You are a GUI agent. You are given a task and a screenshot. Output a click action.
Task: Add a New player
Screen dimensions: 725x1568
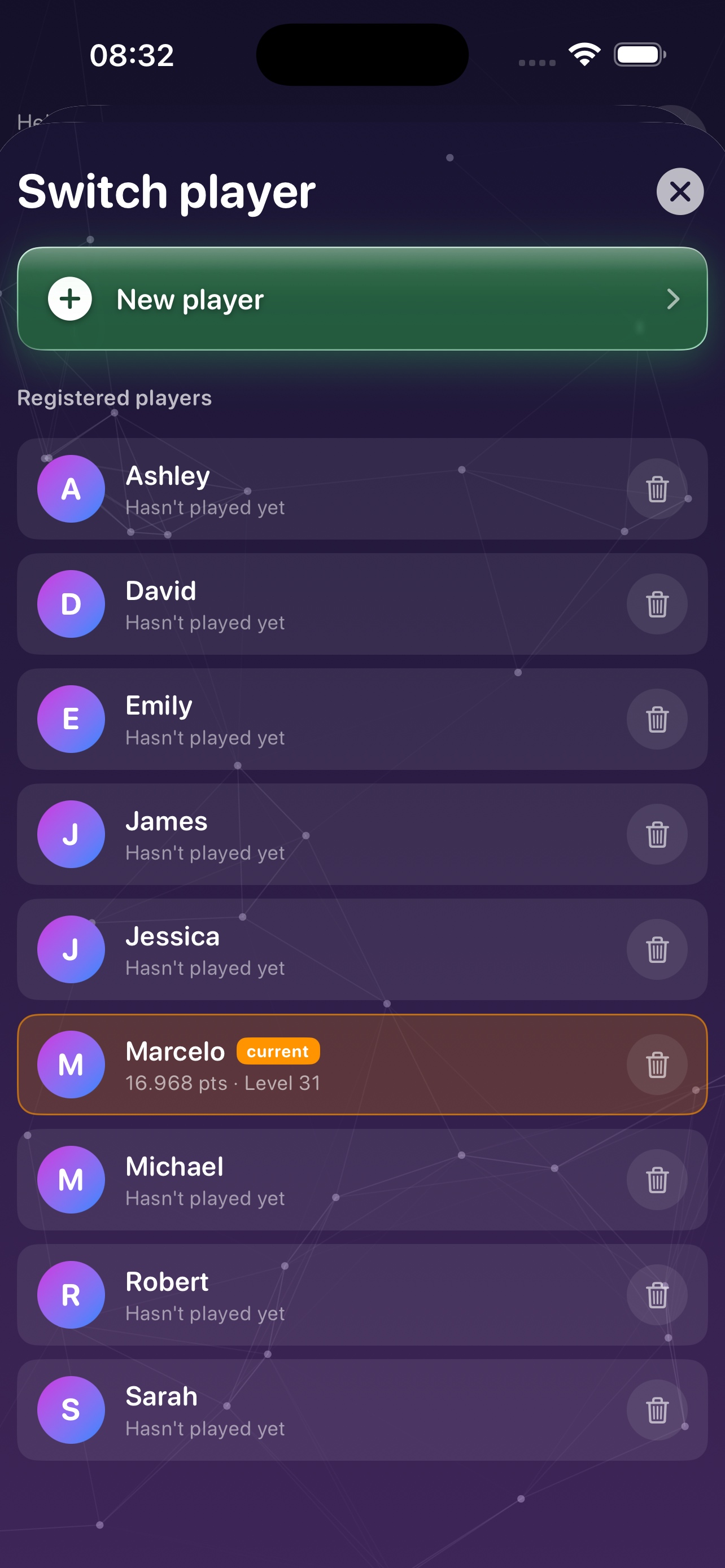pyautogui.click(x=362, y=299)
